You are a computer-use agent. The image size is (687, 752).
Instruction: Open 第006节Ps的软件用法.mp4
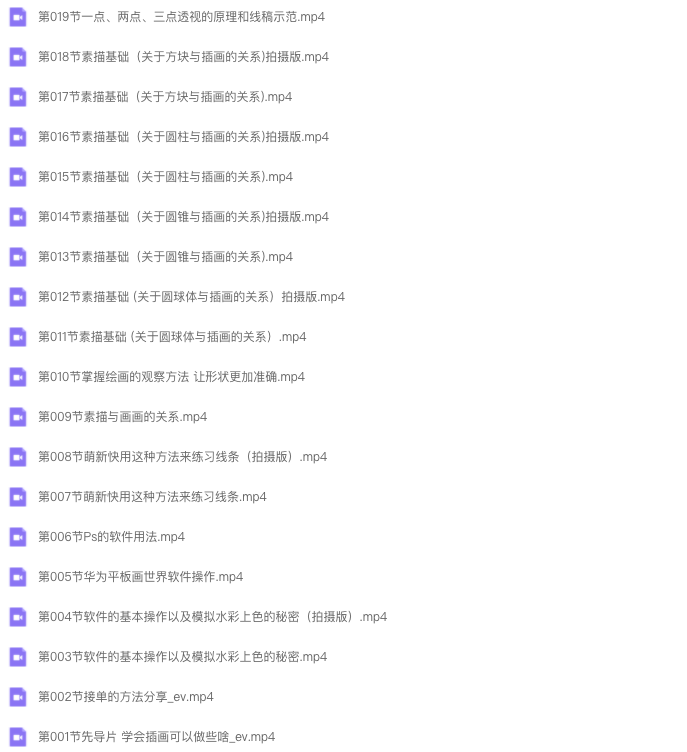pyautogui.click(x=111, y=537)
